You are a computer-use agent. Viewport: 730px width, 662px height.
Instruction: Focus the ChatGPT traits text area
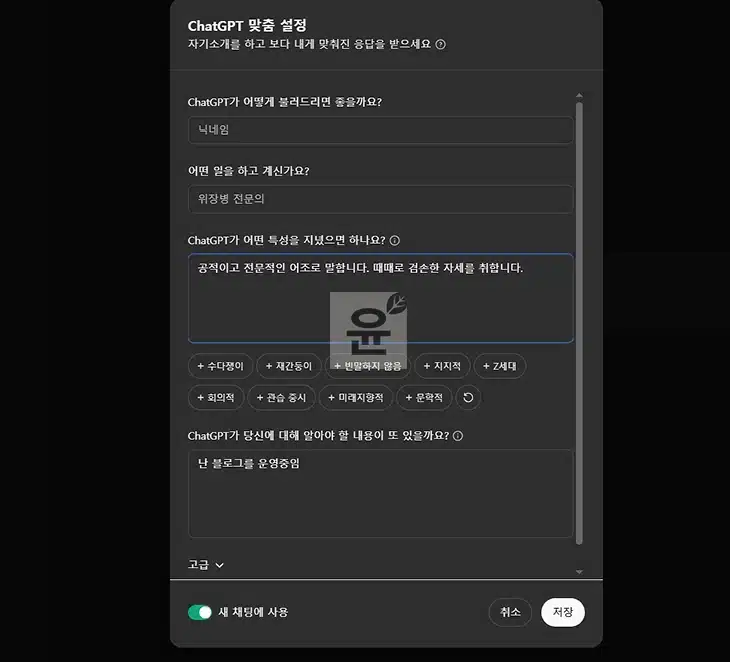(380, 298)
